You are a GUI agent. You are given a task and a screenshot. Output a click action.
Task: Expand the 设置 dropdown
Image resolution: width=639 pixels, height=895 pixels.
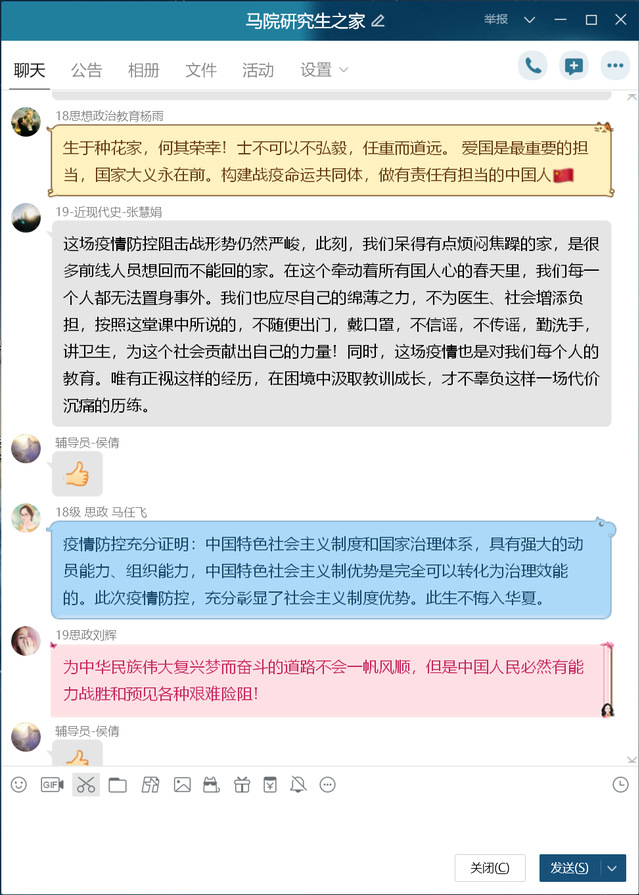324,70
